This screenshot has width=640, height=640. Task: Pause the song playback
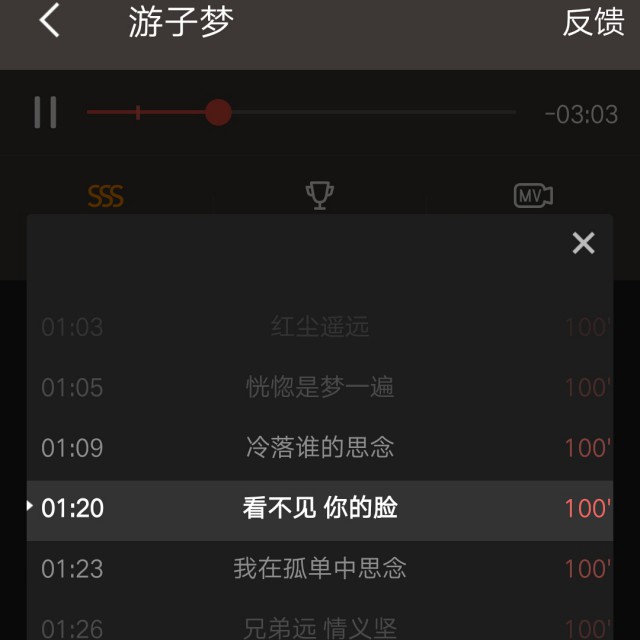pos(45,112)
